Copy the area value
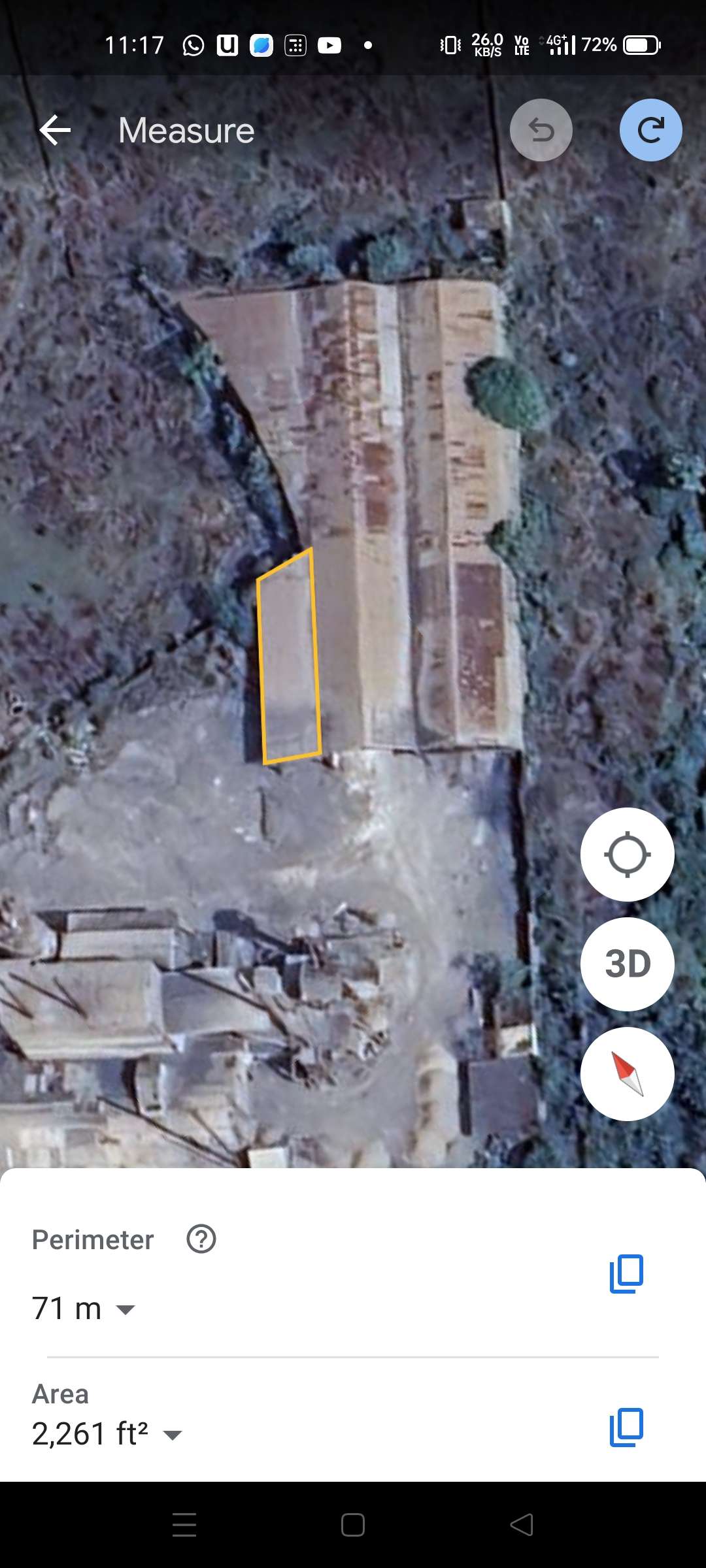The image size is (706, 1568). pos(626,1428)
